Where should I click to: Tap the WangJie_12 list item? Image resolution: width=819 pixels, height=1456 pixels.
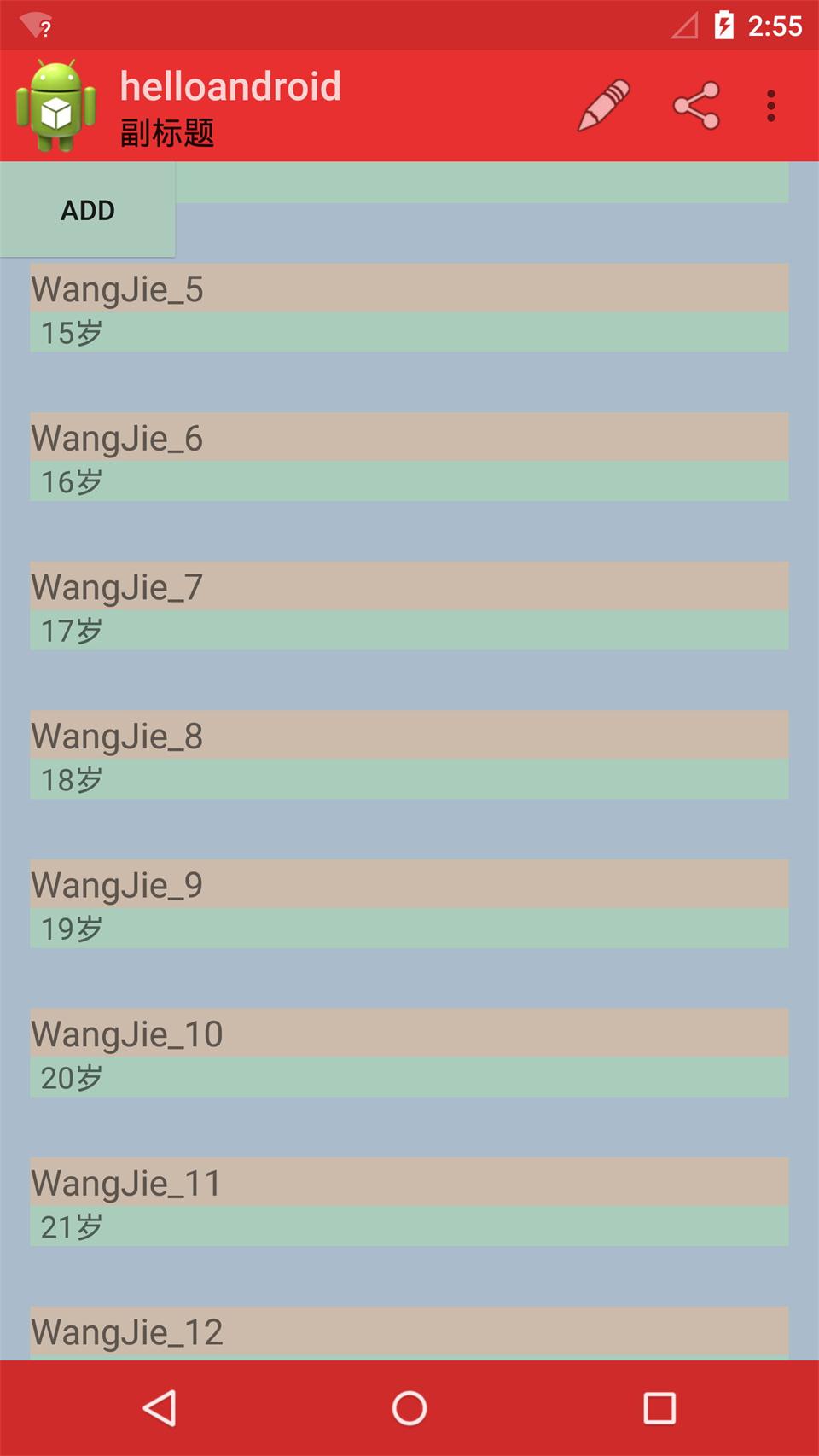point(409,1332)
